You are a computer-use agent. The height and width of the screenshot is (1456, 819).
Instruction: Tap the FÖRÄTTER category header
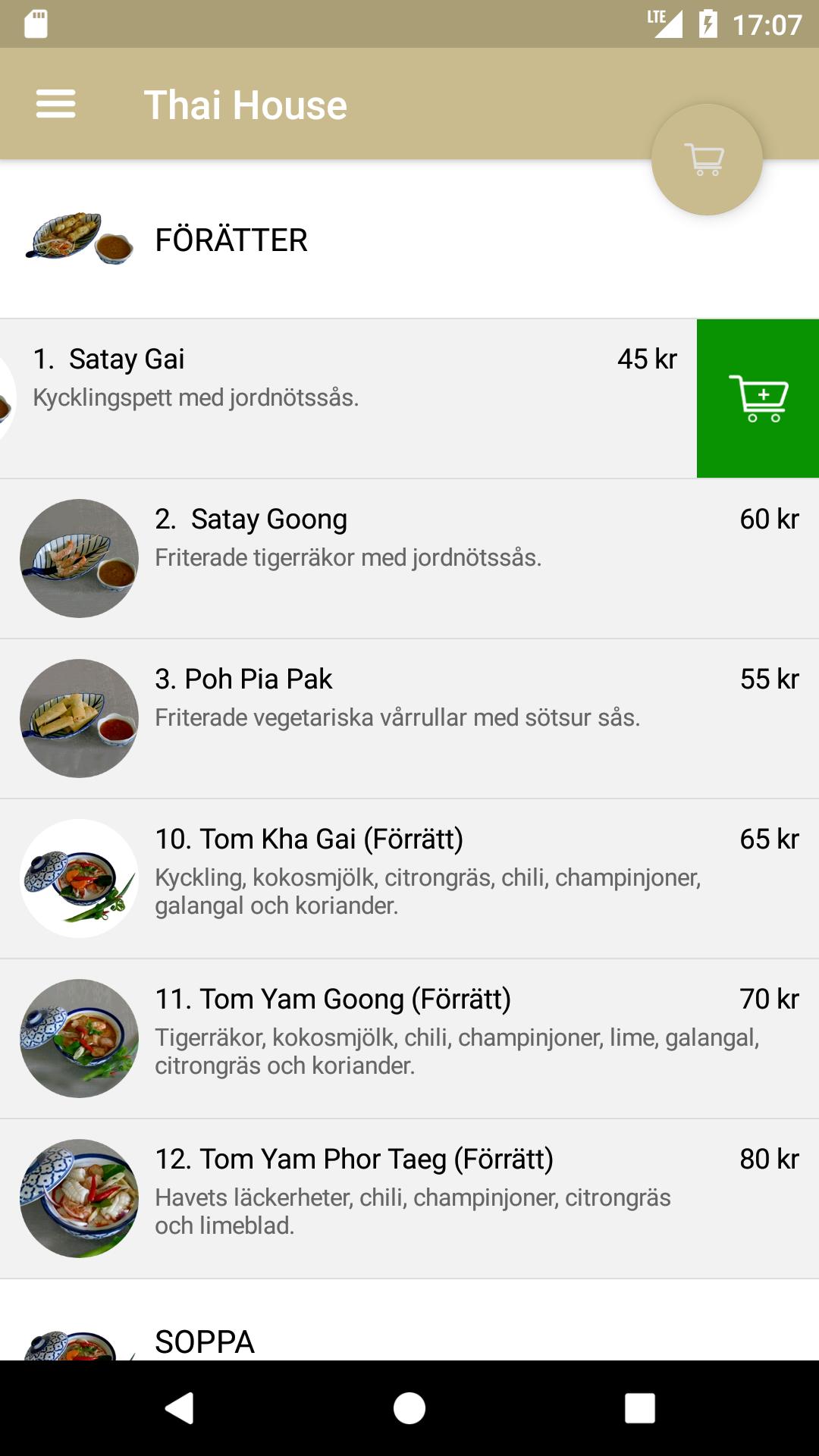(231, 240)
